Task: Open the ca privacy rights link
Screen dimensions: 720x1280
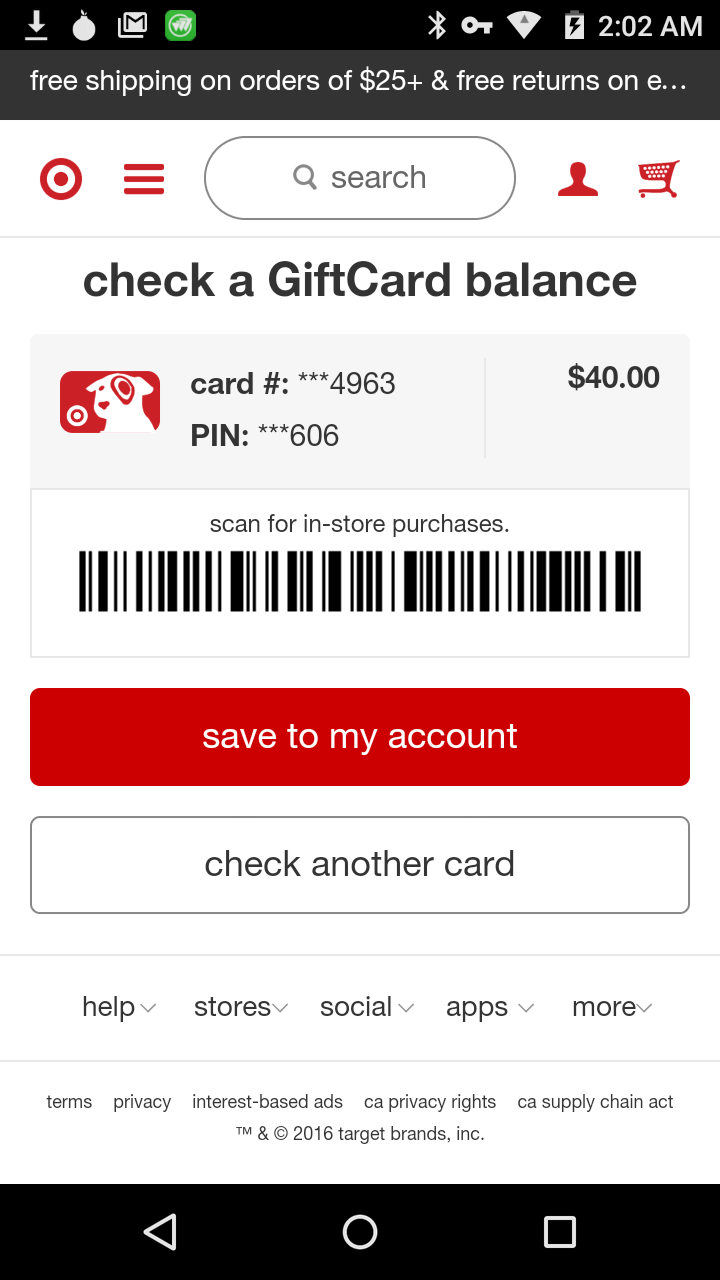Action: (x=430, y=1102)
